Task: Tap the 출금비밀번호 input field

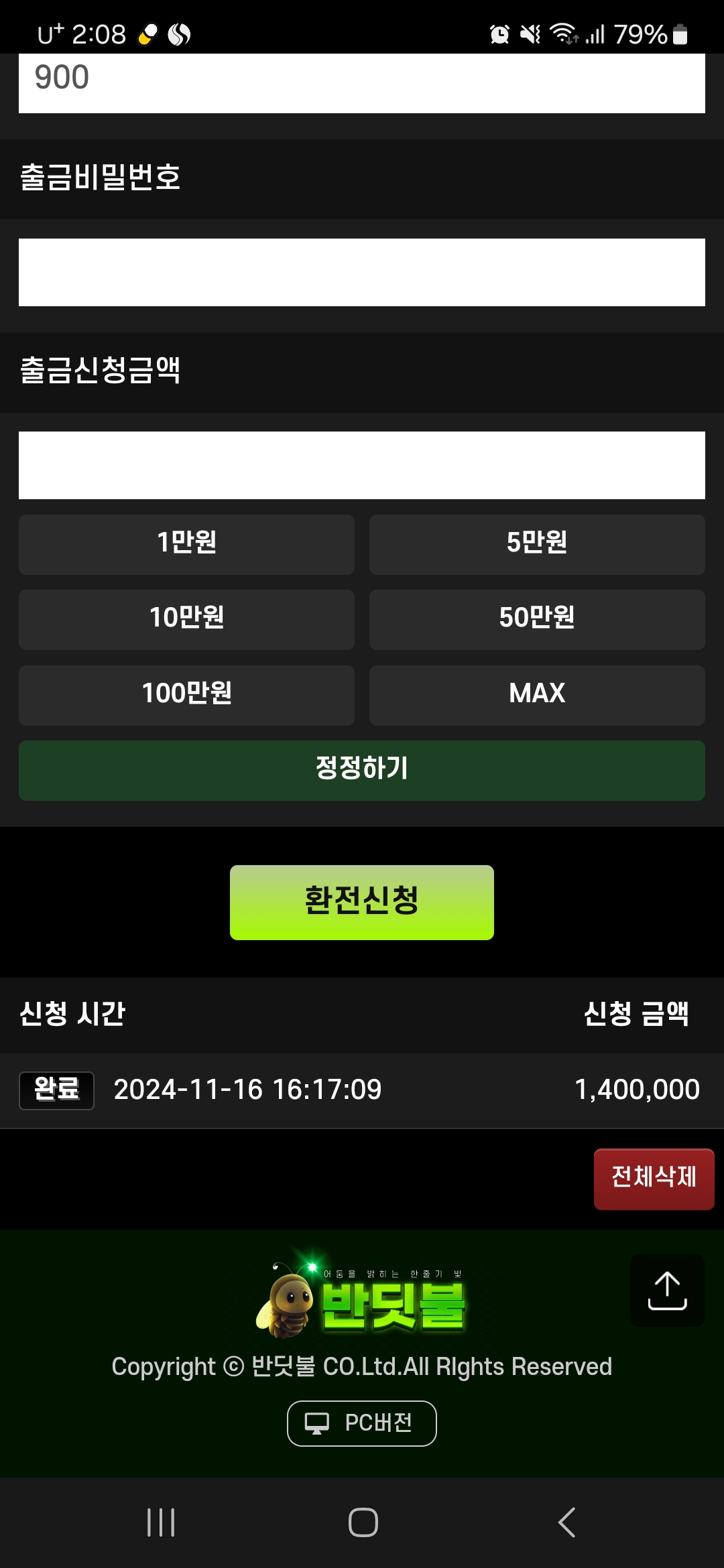Action: pyautogui.click(x=362, y=272)
